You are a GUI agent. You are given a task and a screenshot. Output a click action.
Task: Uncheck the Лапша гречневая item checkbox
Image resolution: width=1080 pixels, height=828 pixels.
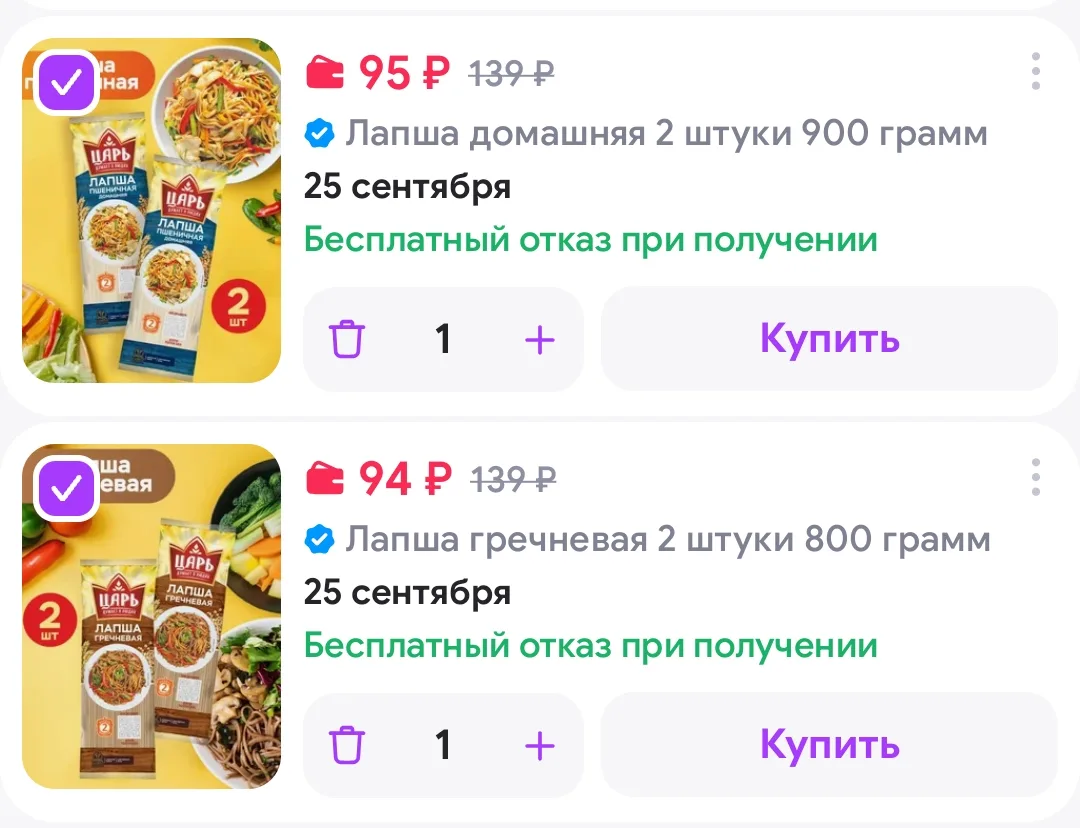66,489
